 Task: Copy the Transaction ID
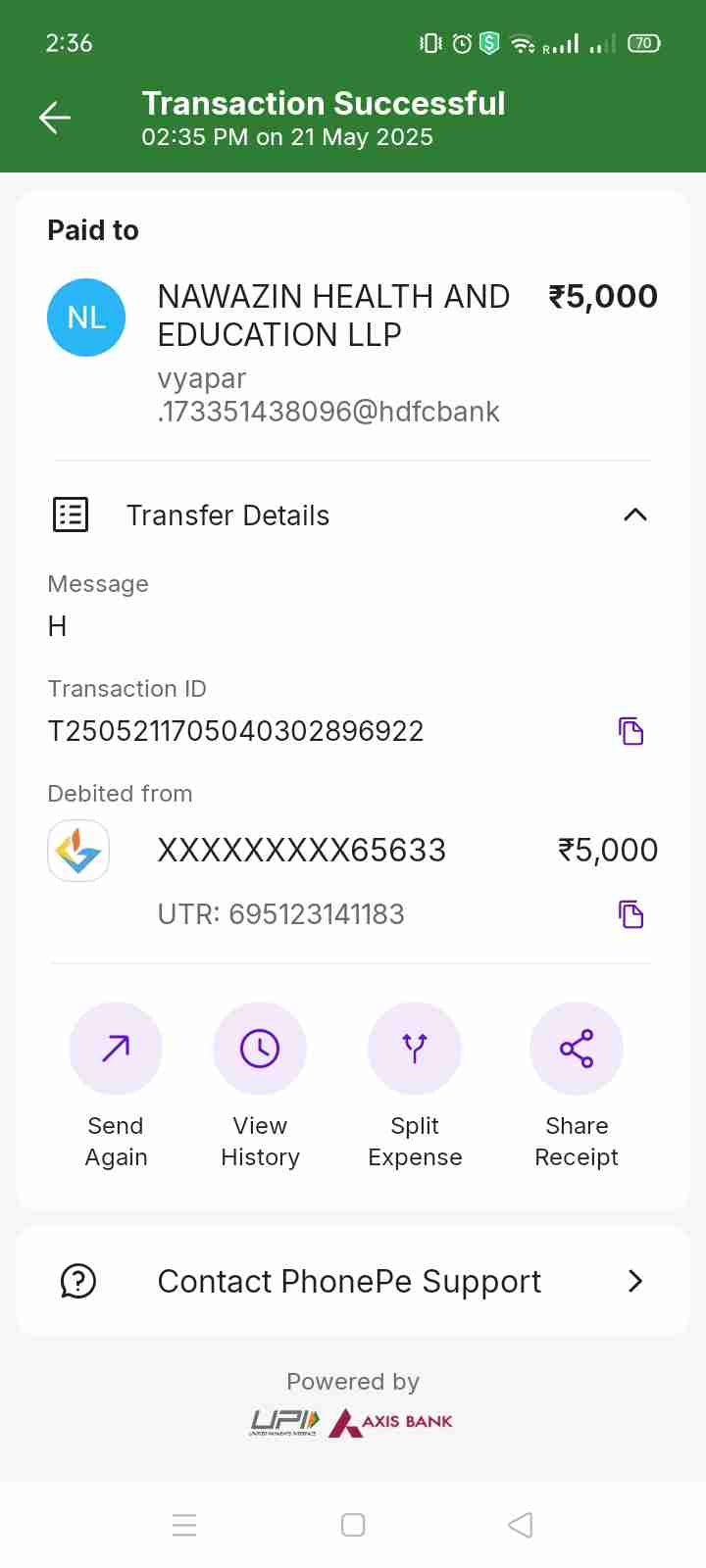click(630, 731)
